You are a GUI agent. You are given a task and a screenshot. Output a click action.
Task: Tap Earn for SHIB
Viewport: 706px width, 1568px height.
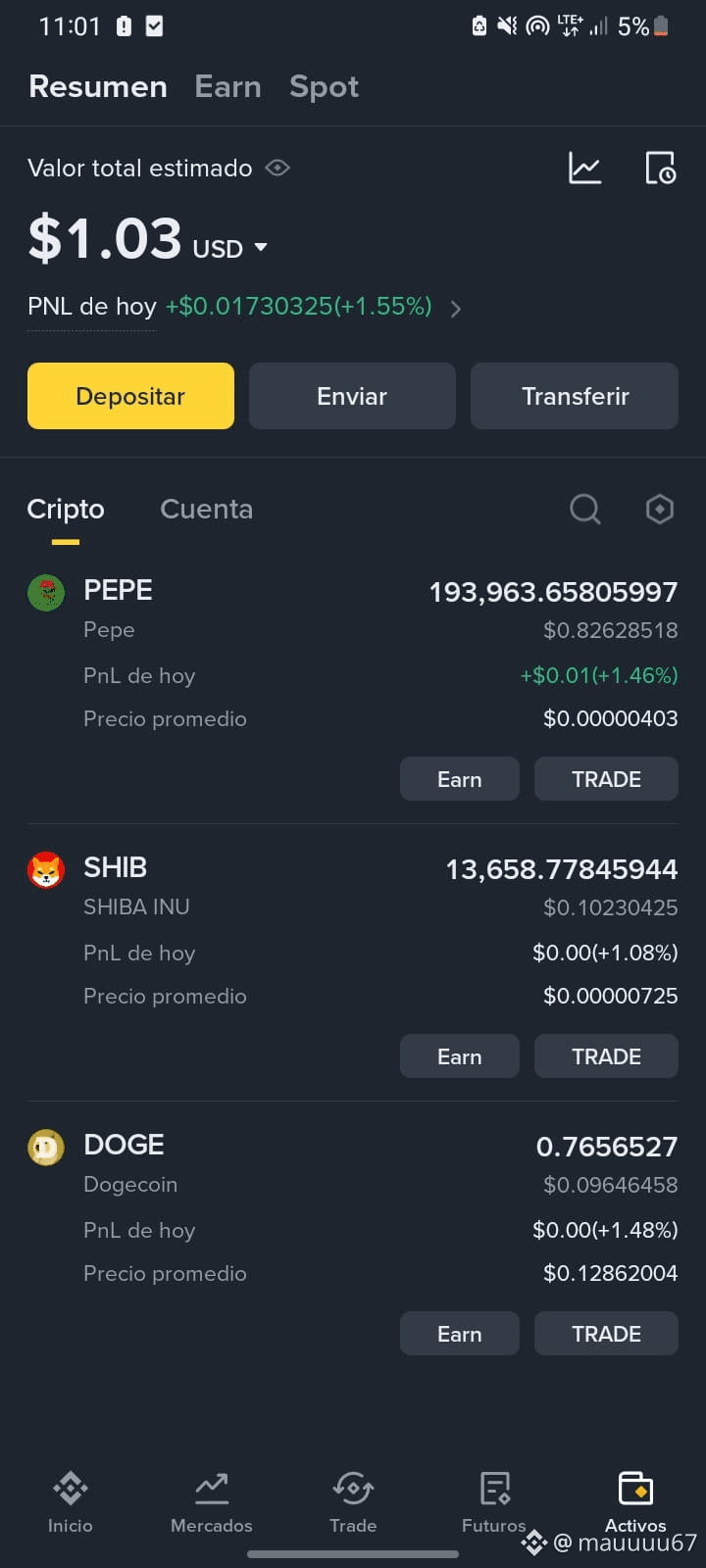460,1056
